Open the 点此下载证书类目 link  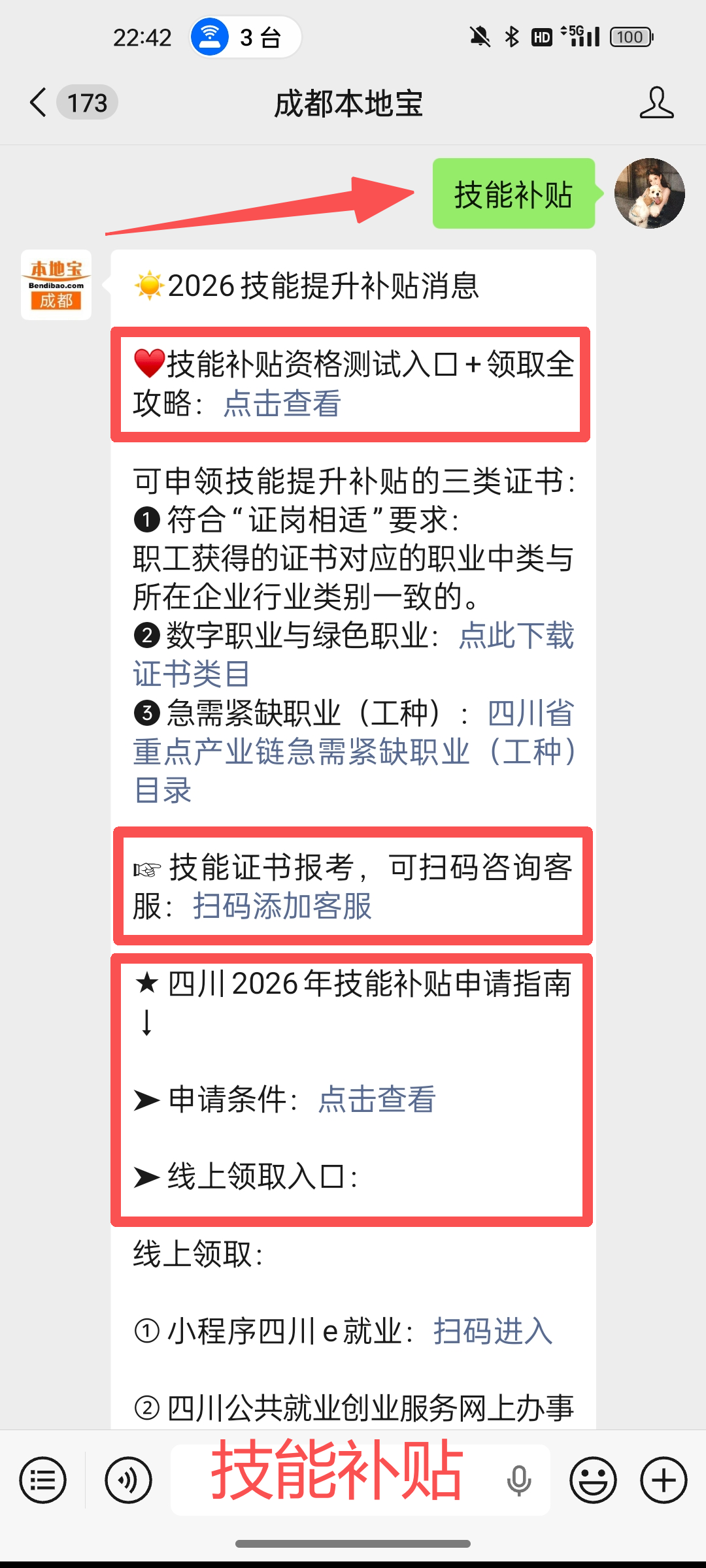[x=354, y=655]
